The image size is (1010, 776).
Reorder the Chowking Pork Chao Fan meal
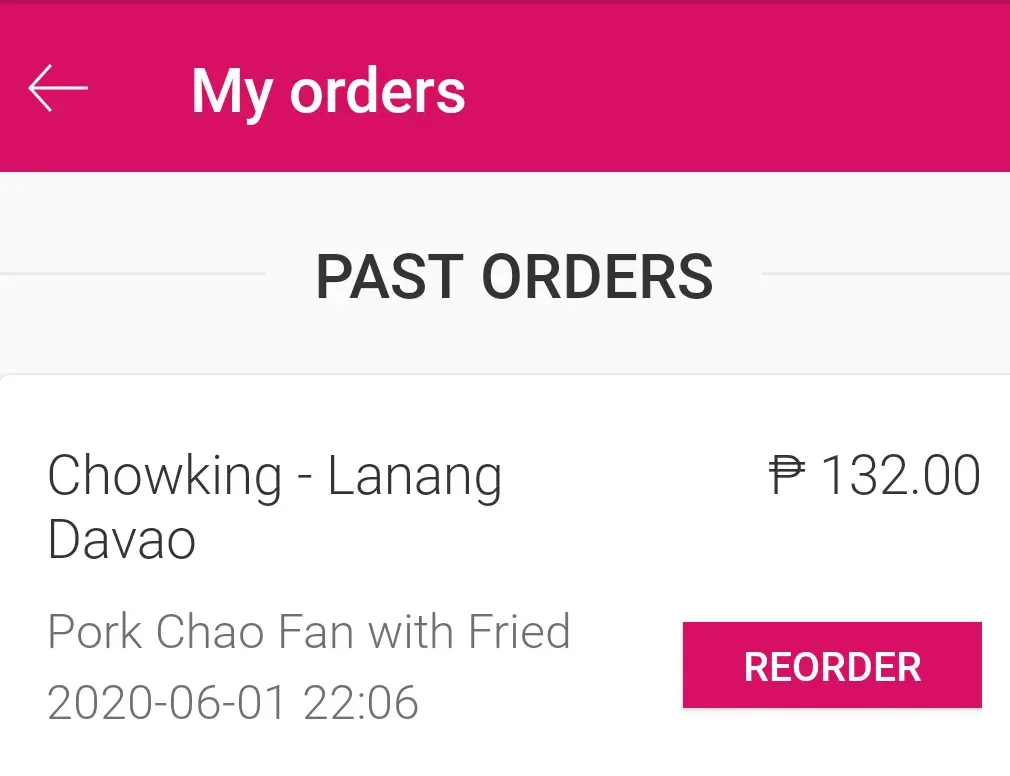click(x=832, y=666)
